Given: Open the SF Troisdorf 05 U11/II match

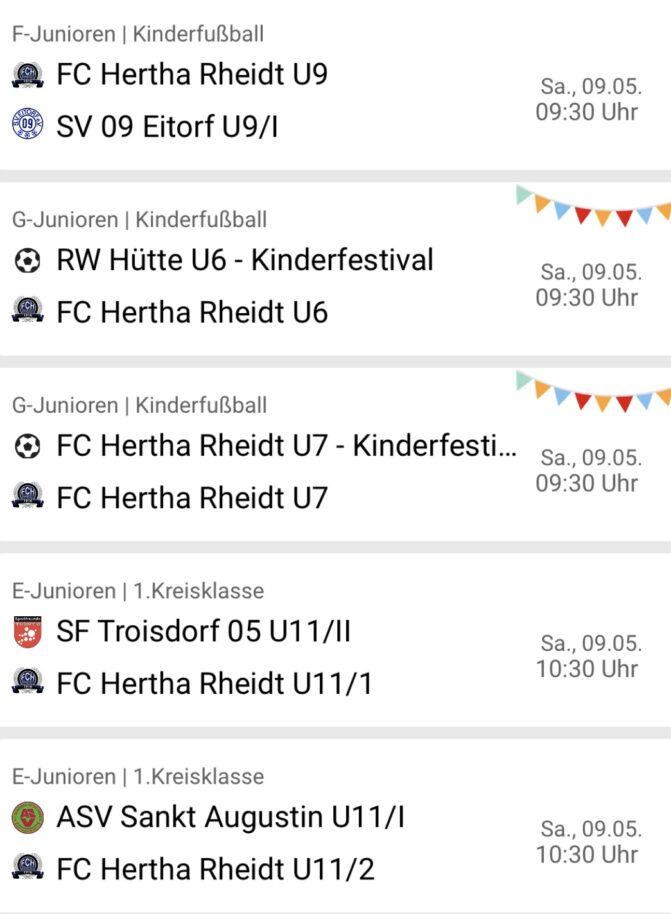Looking at the screenshot, I should 335,640.
